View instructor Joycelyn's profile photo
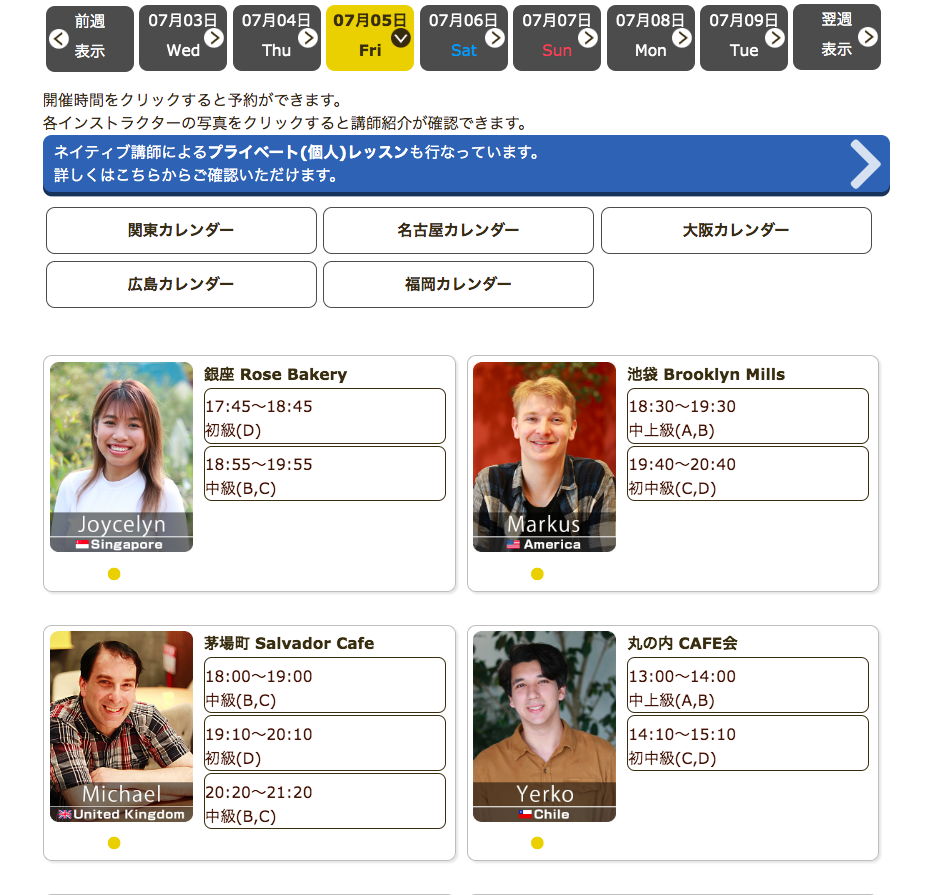The image size is (941, 895). 121,456
